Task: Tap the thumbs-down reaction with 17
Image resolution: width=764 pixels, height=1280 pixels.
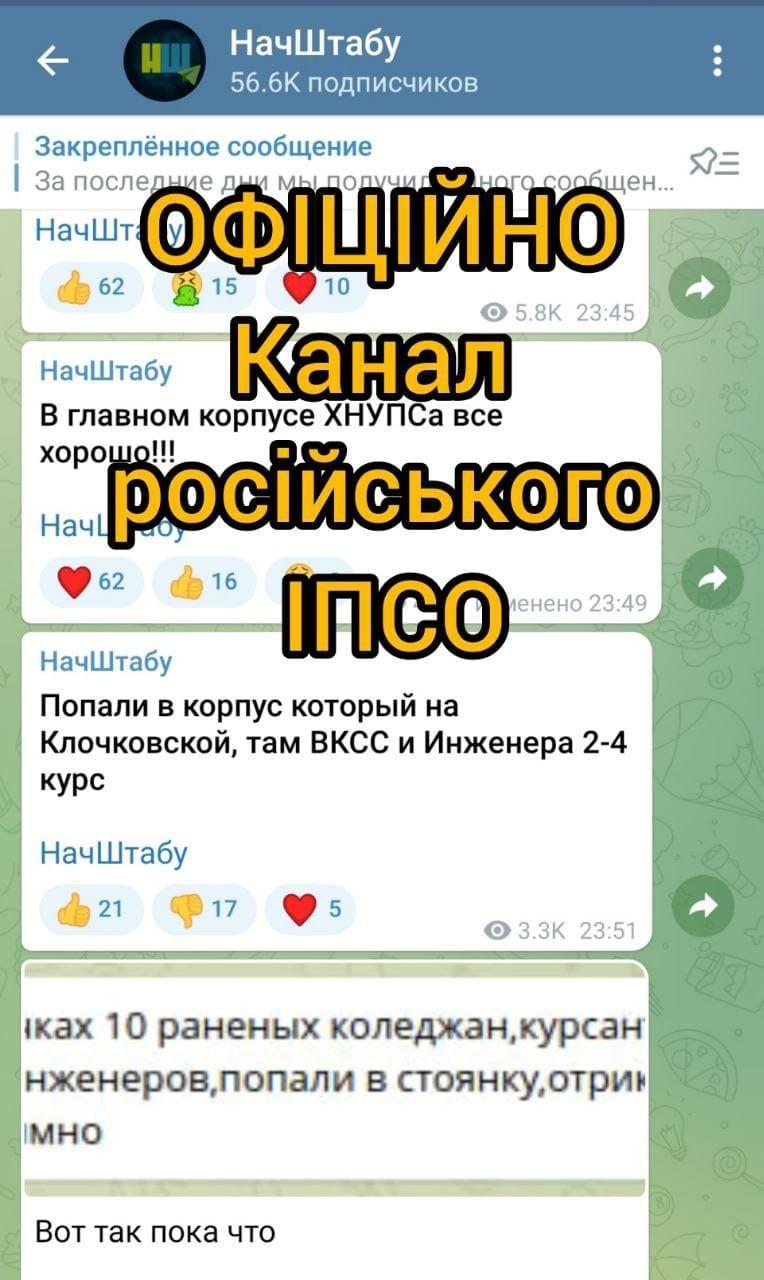Action: point(204,908)
